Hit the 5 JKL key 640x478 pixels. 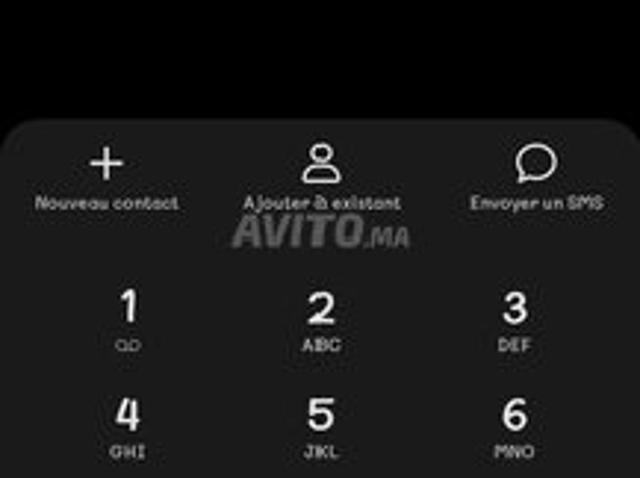pyautogui.click(x=321, y=426)
